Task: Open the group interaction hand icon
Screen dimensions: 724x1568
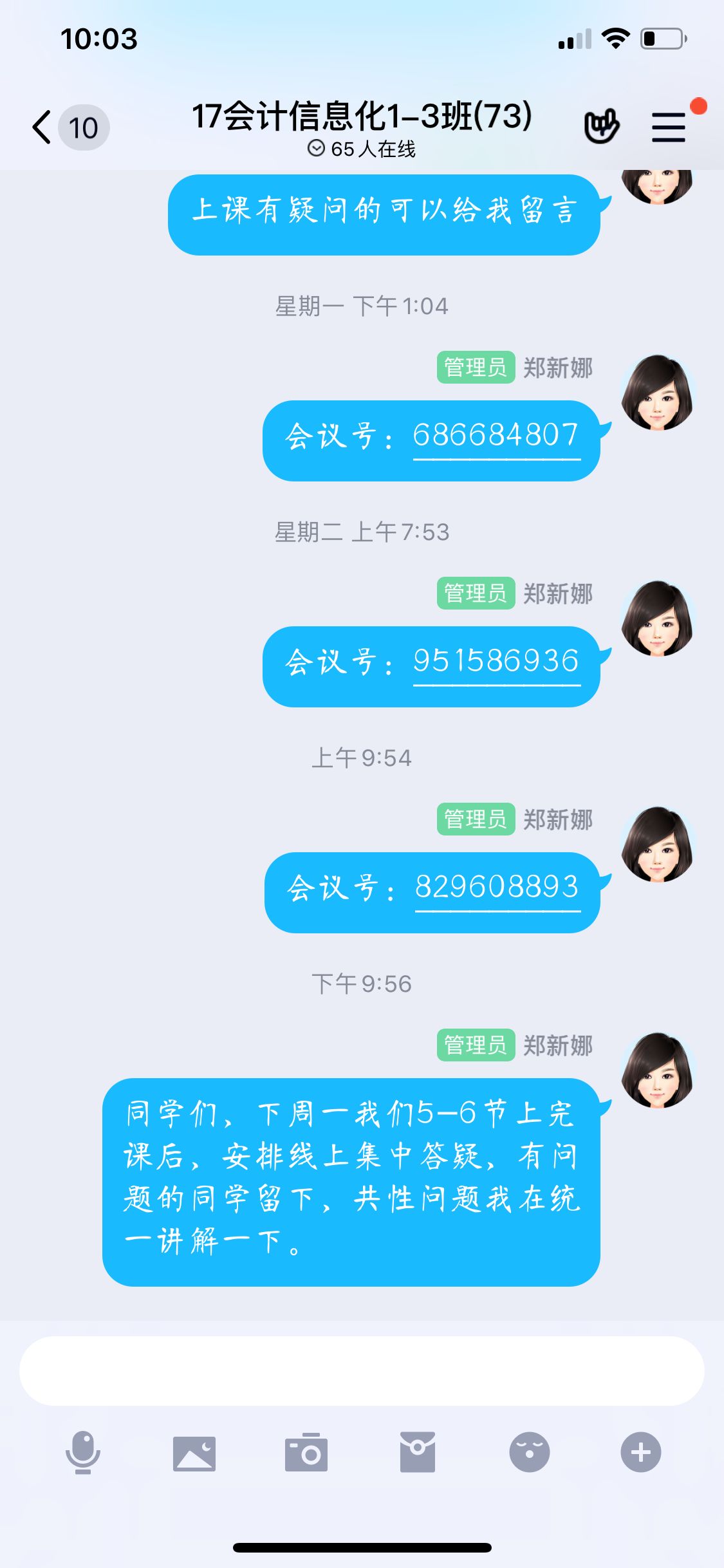Action: pos(601,126)
